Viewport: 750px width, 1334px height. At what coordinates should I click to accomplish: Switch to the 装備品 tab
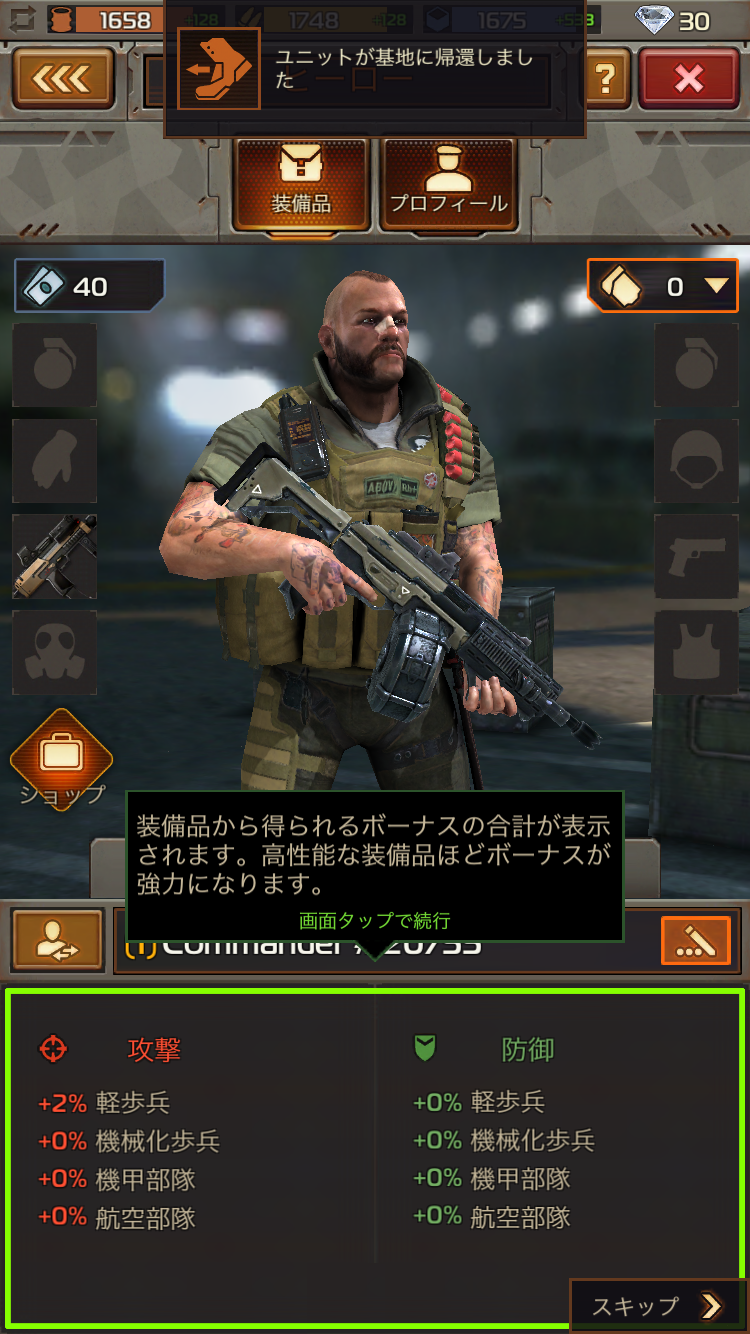tap(301, 184)
